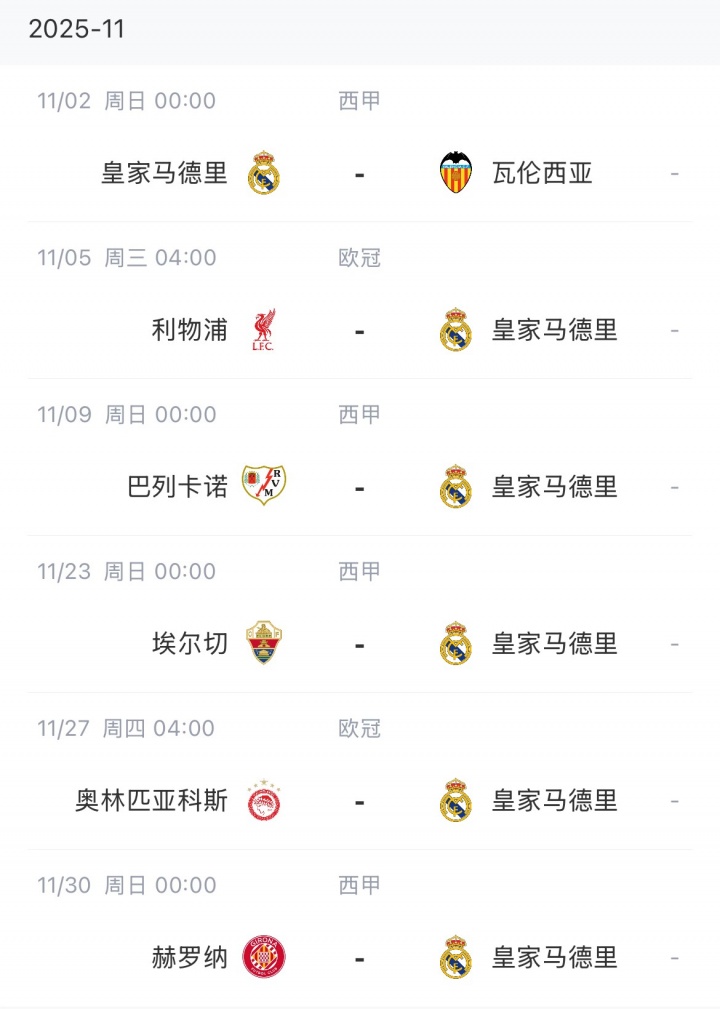
Task: Select the 巴列卡诺 vs 皇家马德里 match row
Action: click(x=359, y=487)
